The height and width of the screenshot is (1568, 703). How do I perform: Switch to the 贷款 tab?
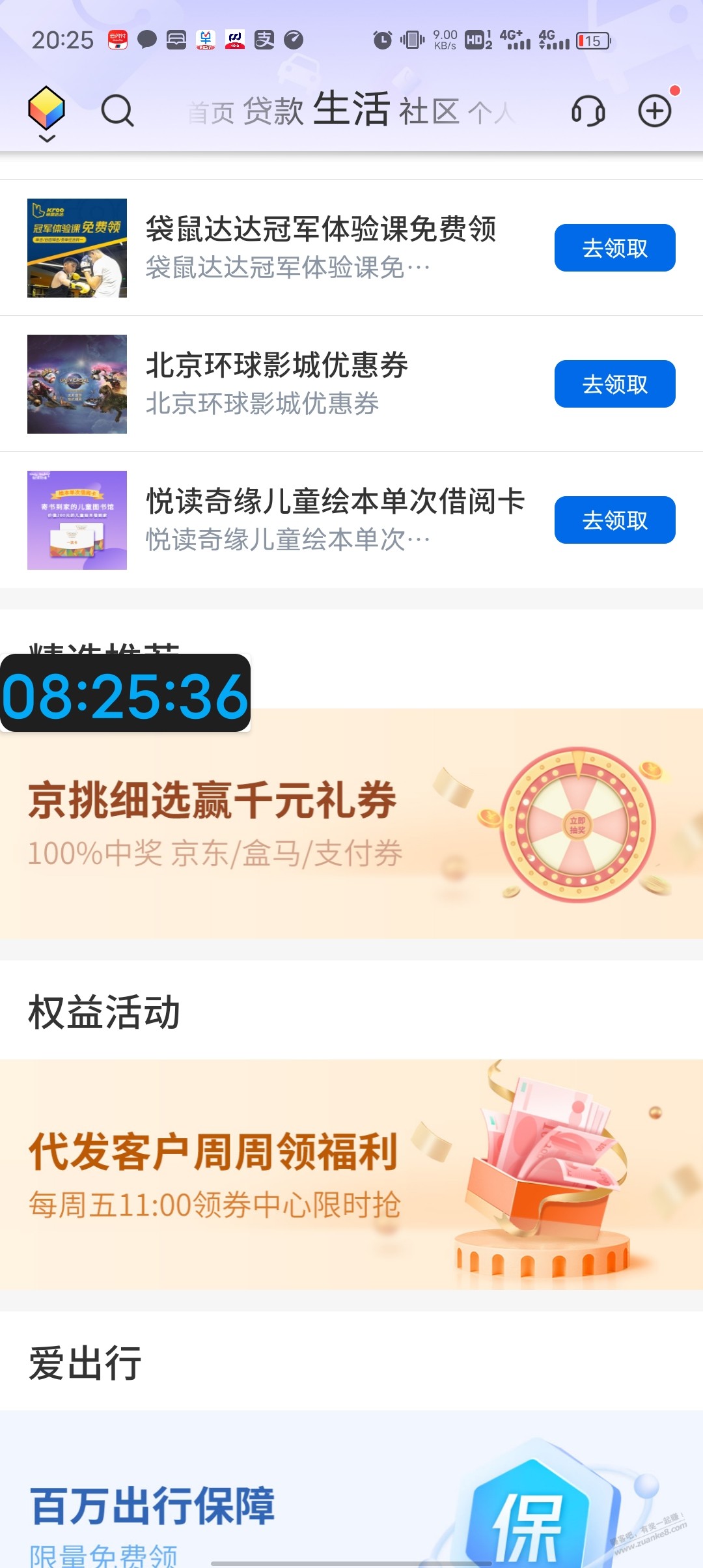point(273,111)
